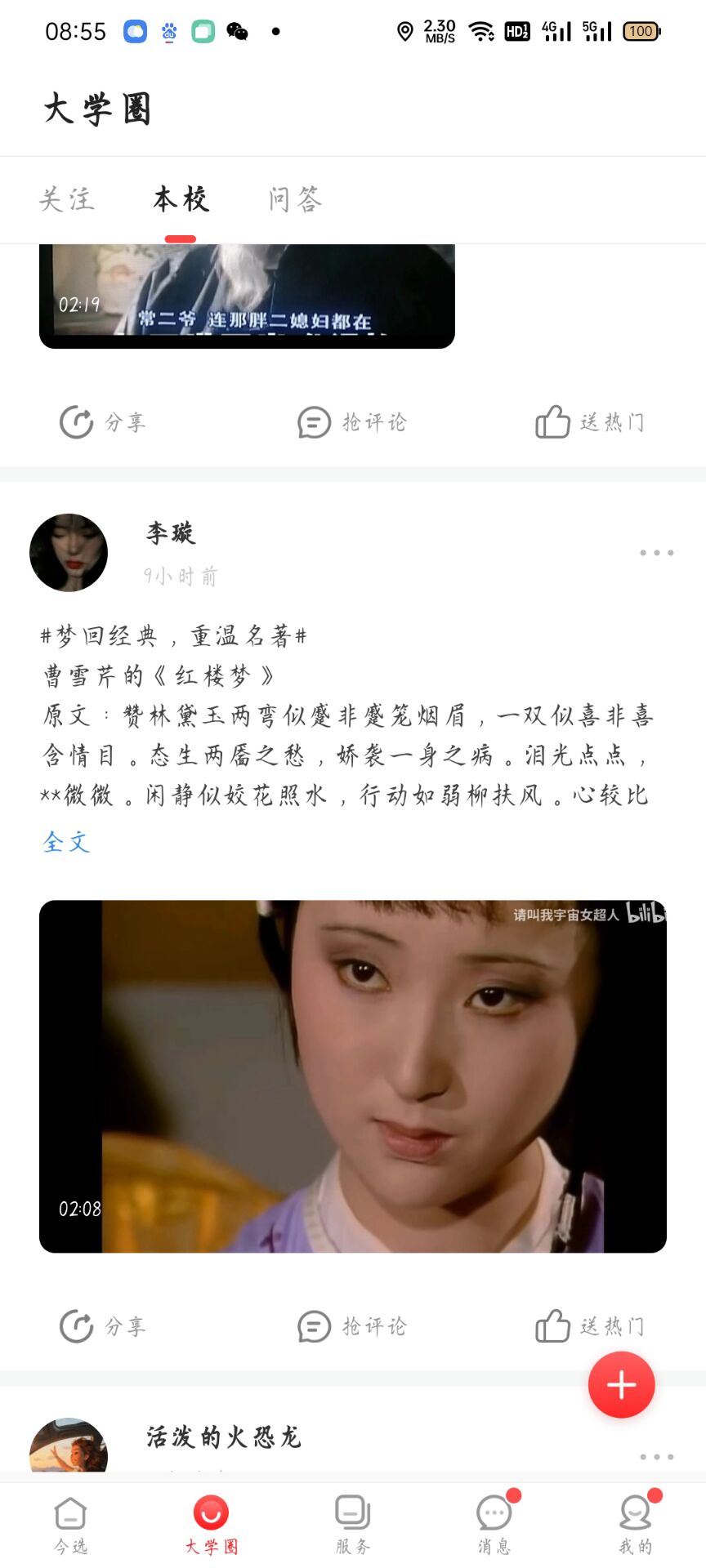Play the 02:08 video in 李璇's post

353,1076
